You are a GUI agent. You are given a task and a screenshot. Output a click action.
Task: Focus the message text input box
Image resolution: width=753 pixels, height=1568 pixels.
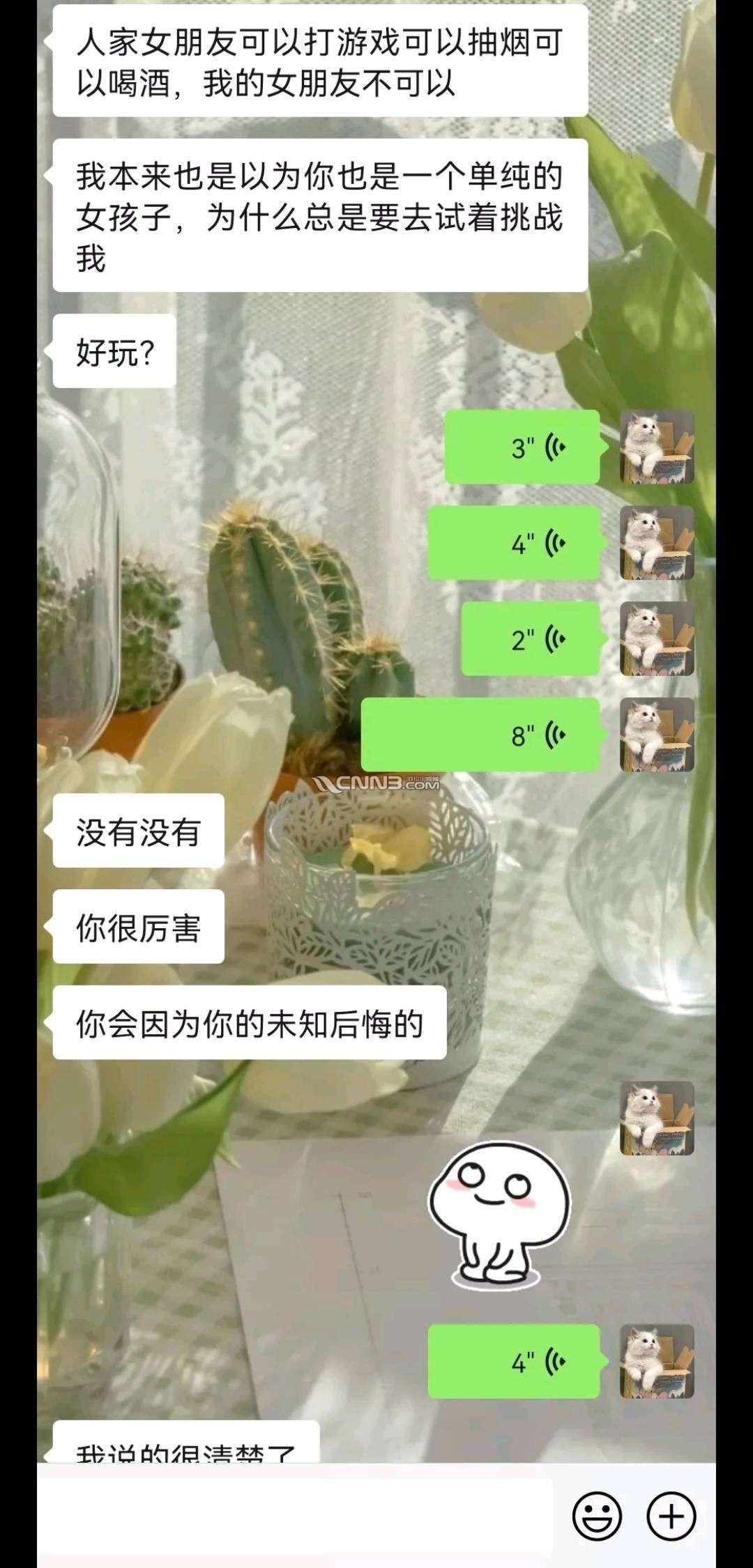coord(296,1516)
